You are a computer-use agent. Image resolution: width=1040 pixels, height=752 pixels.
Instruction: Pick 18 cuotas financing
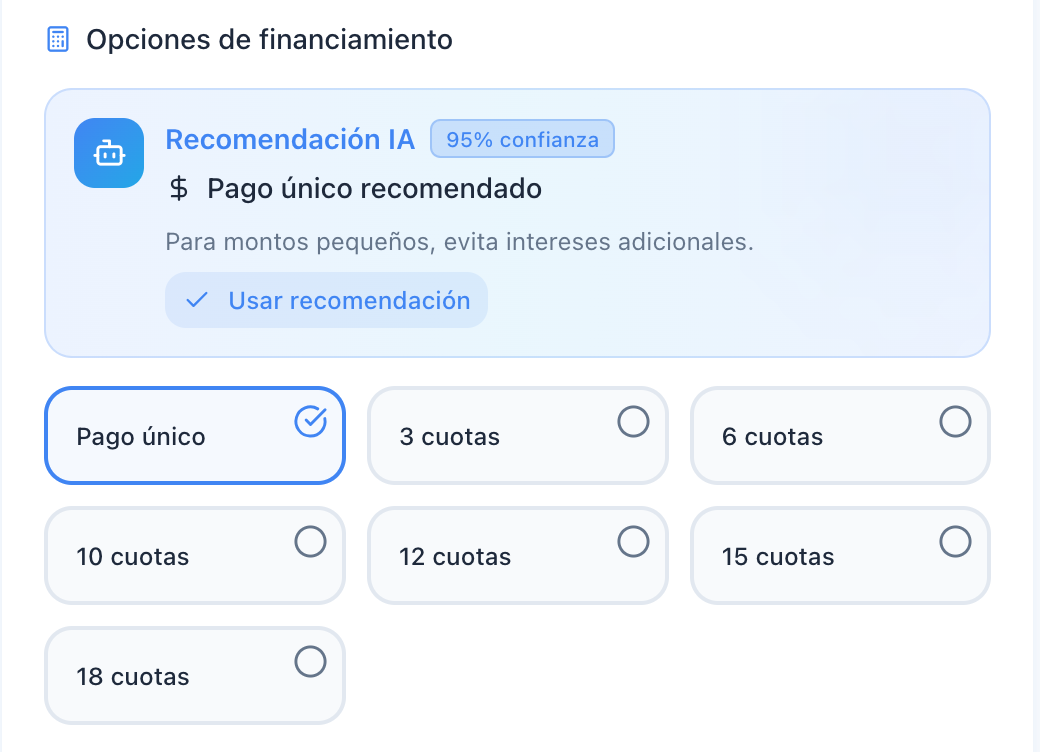195,676
